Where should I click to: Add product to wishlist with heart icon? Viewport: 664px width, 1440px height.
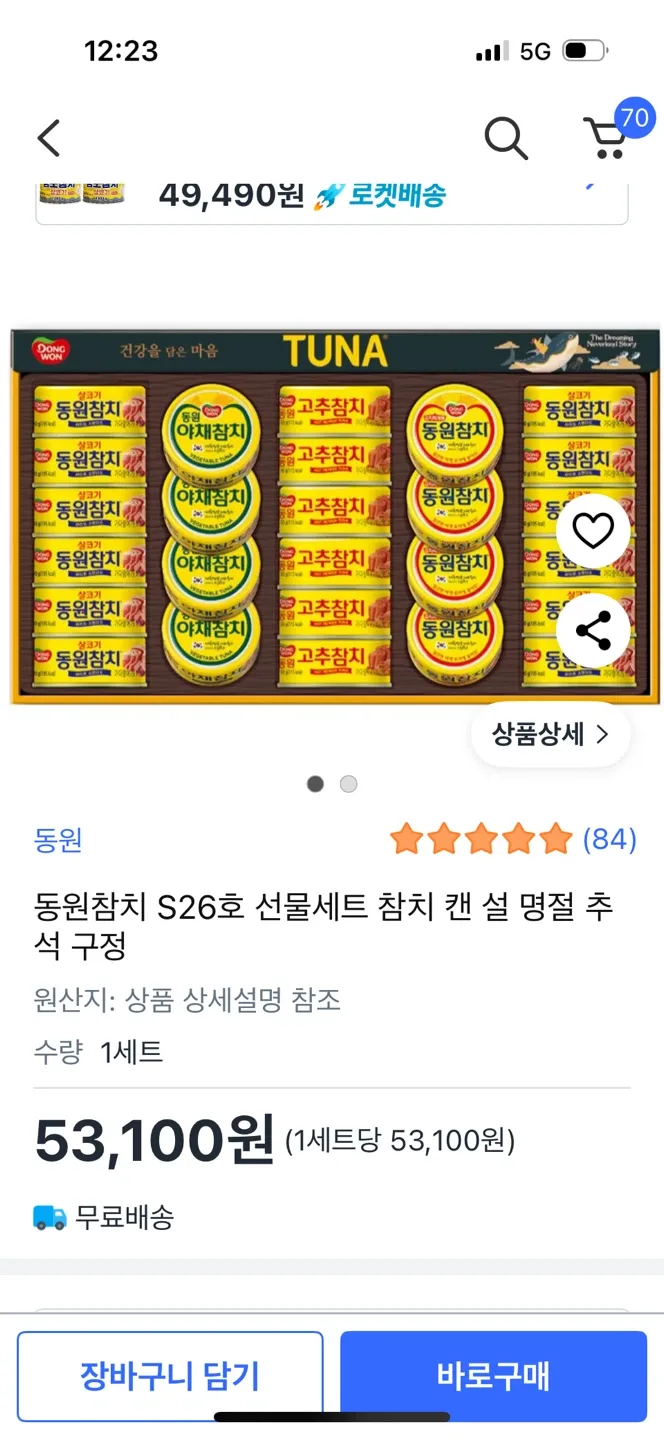[593, 530]
